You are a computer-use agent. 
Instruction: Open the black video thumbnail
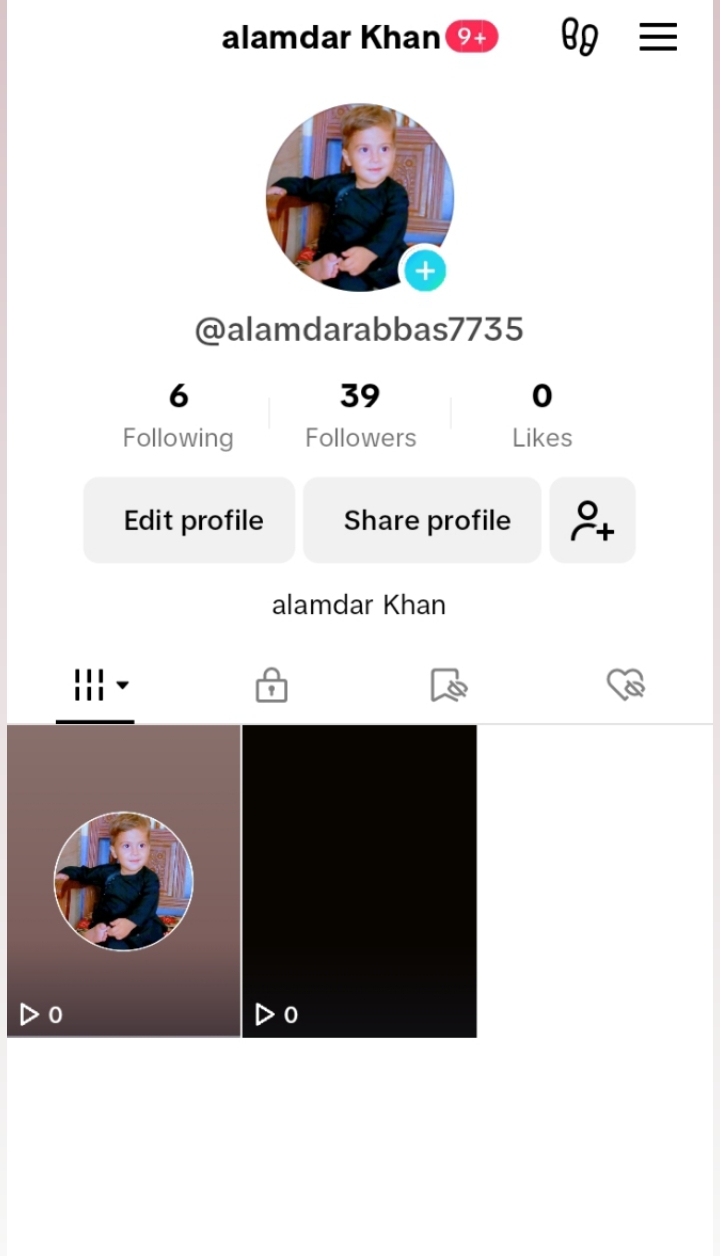click(x=359, y=880)
